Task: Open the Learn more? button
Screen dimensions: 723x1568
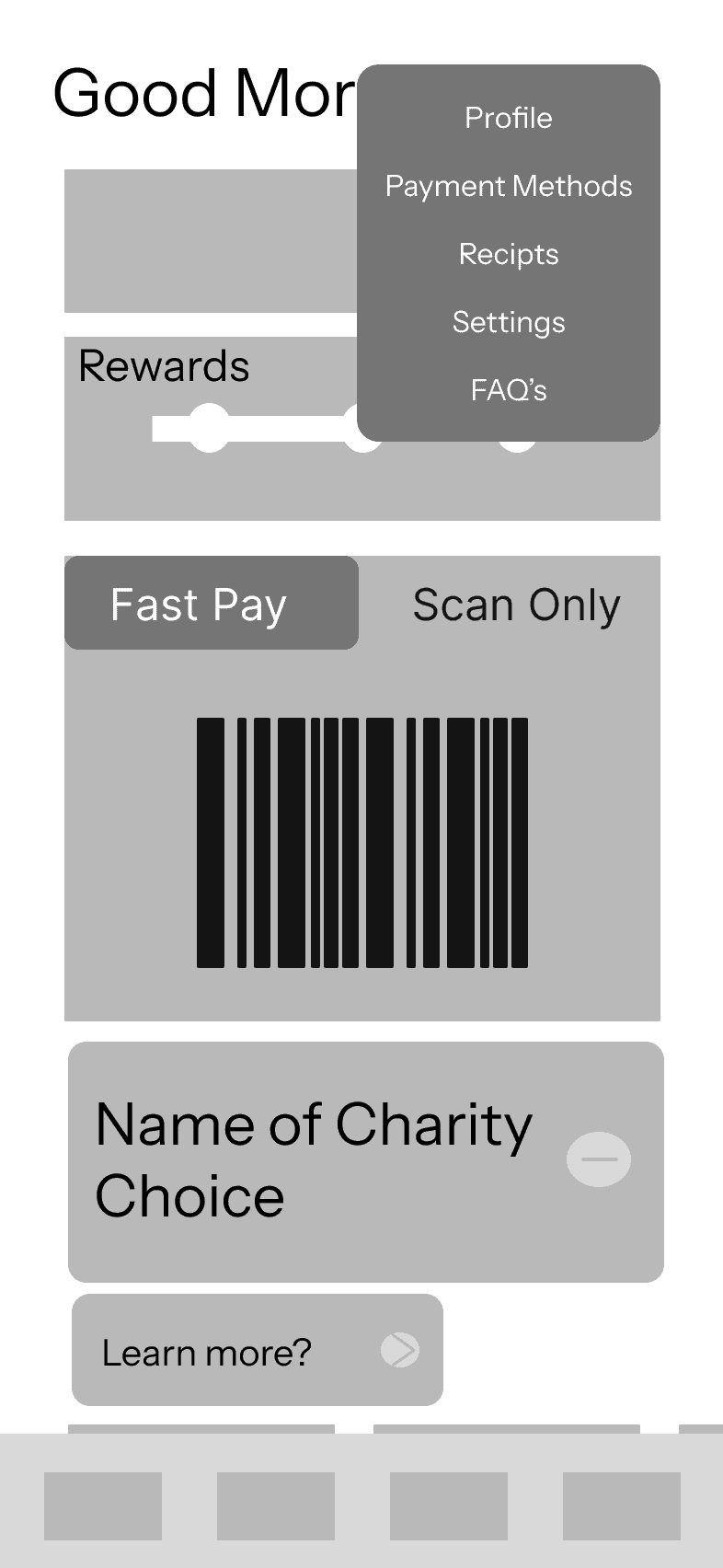Action: pyautogui.click(x=258, y=1350)
